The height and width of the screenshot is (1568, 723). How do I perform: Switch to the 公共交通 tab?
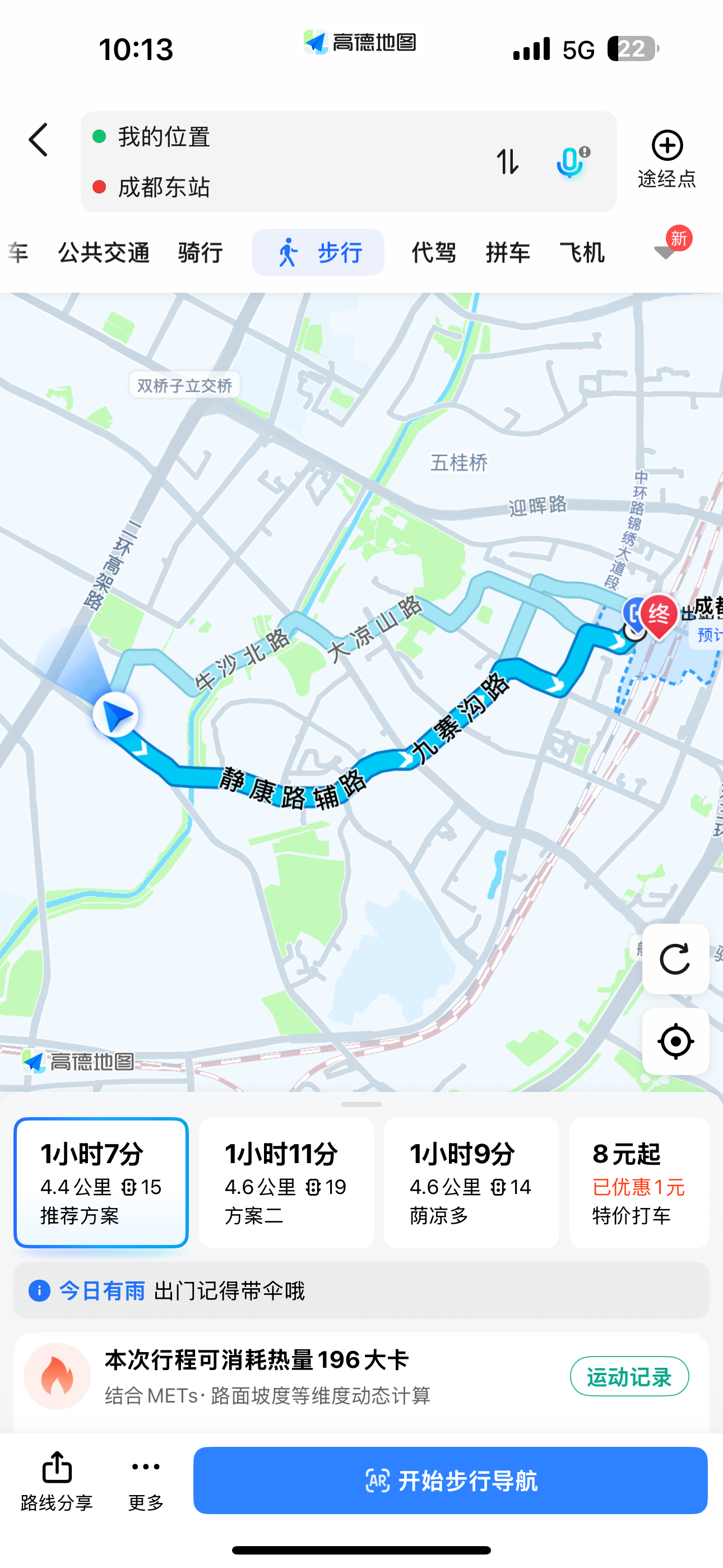104,252
